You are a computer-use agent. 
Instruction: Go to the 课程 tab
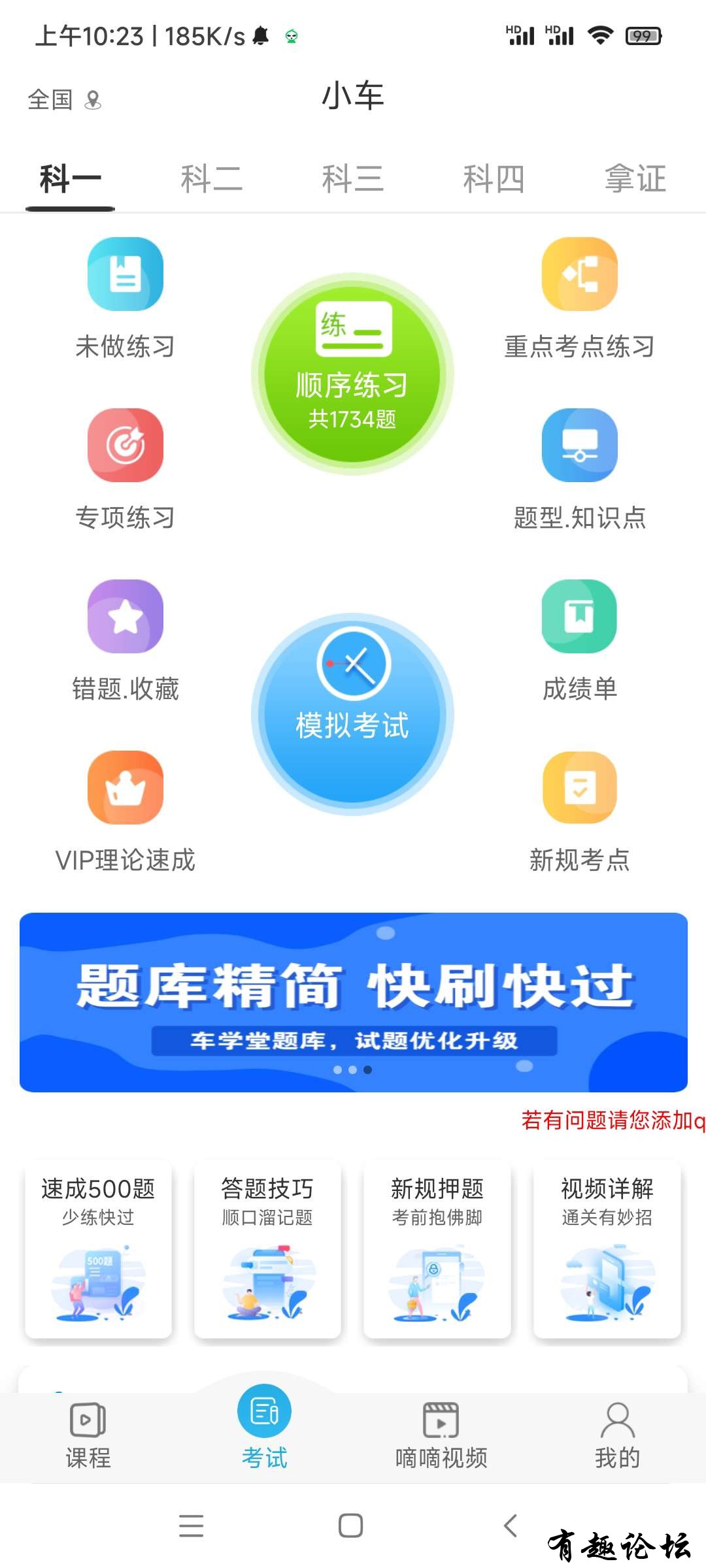pyautogui.click(x=88, y=1435)
